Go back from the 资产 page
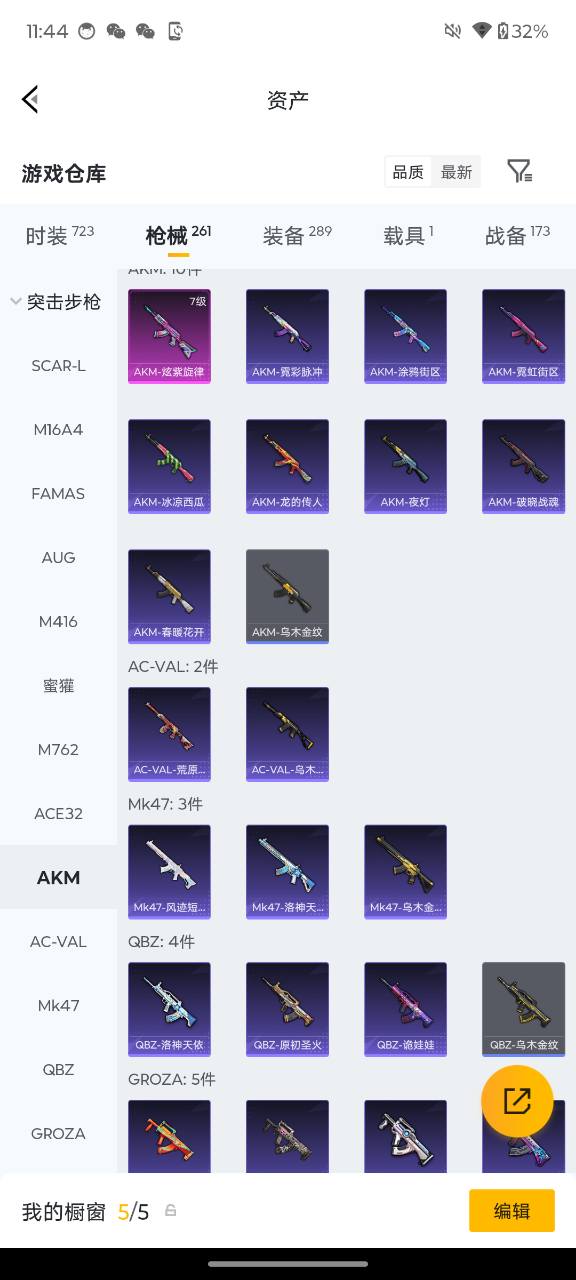The image size is (576, 1280). pyautogui.click(x=30, y=99)
